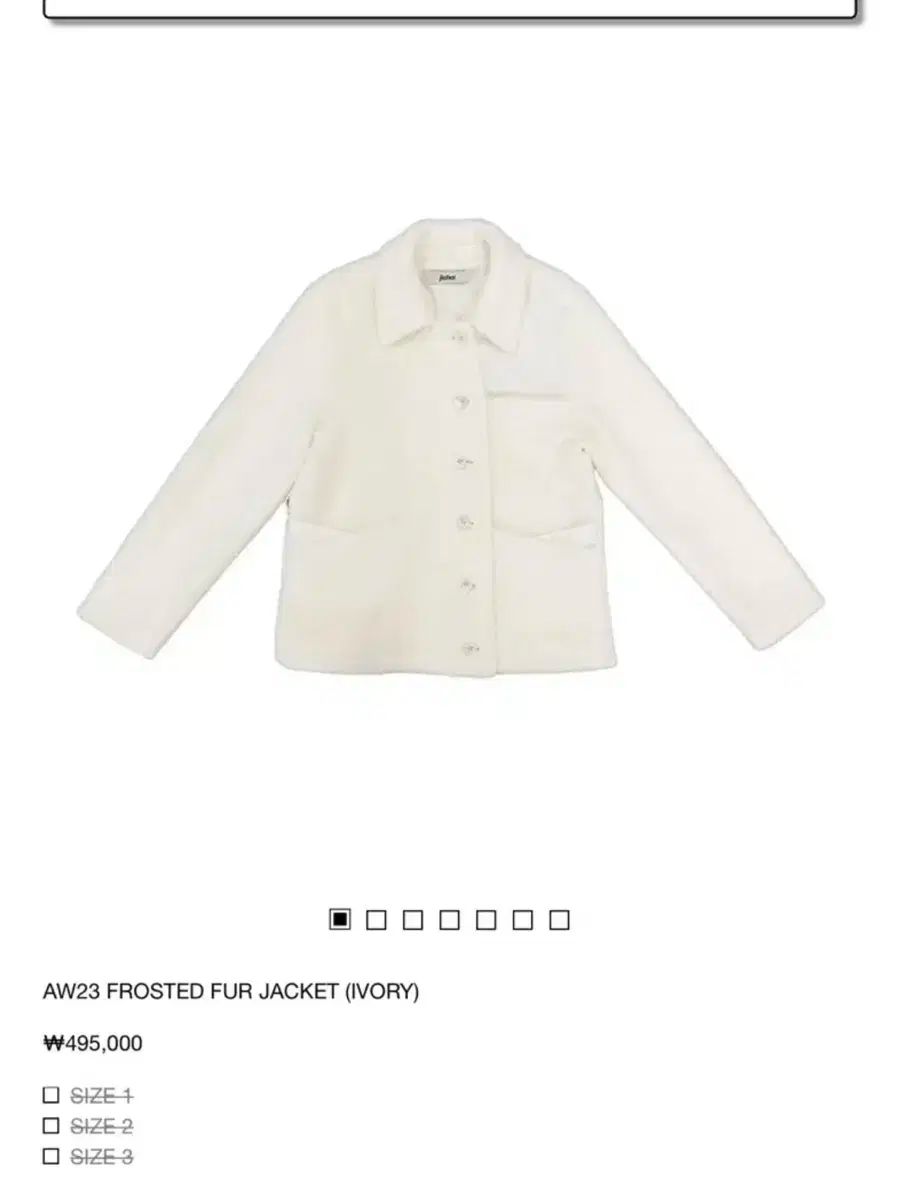Viewport: 900px width, 1200px height.
Task: Open the next product image via carousel
Action: point(378,913)
